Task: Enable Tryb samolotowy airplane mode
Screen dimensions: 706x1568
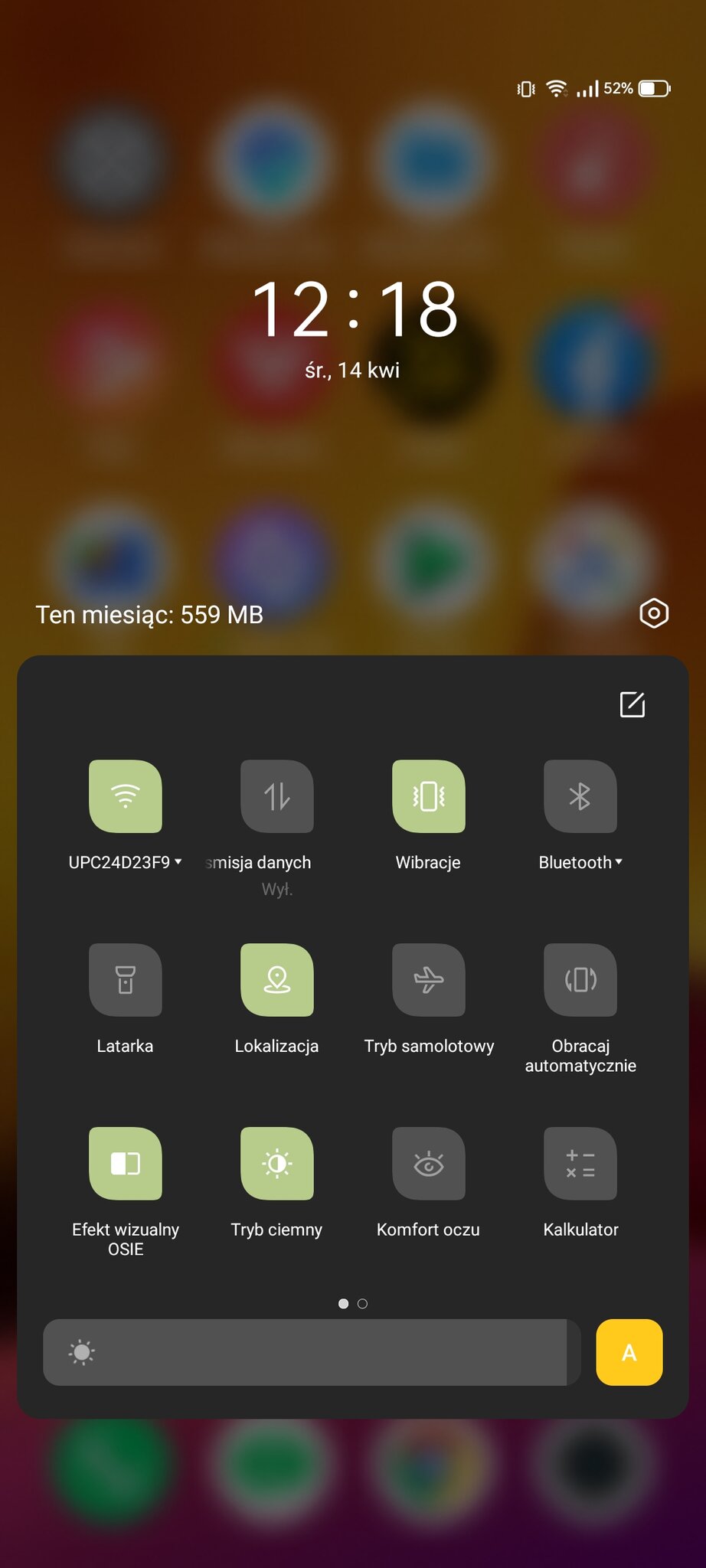Action: [x=428, y=980]
